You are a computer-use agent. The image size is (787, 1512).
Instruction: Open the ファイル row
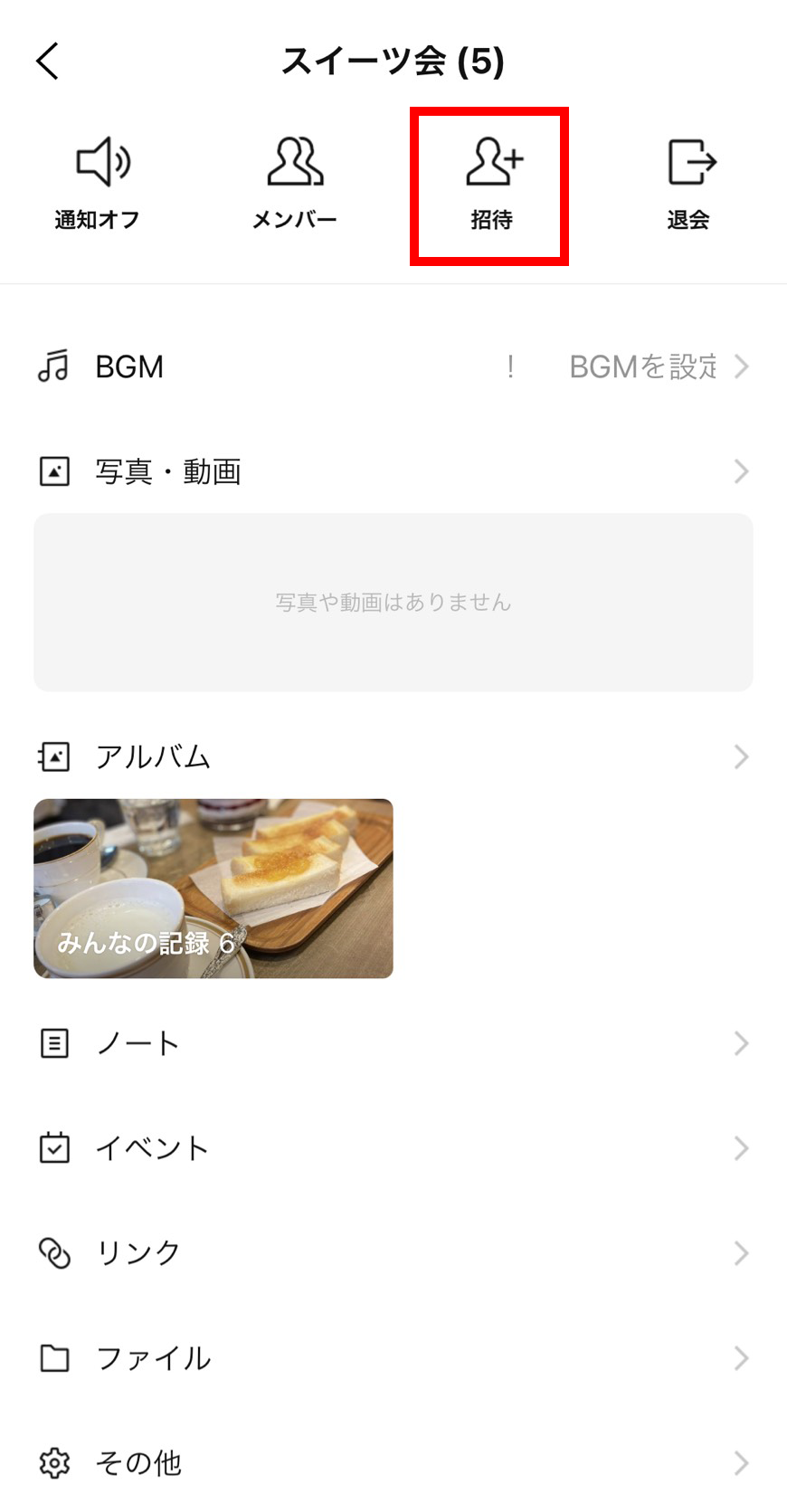pos(393,1358)
